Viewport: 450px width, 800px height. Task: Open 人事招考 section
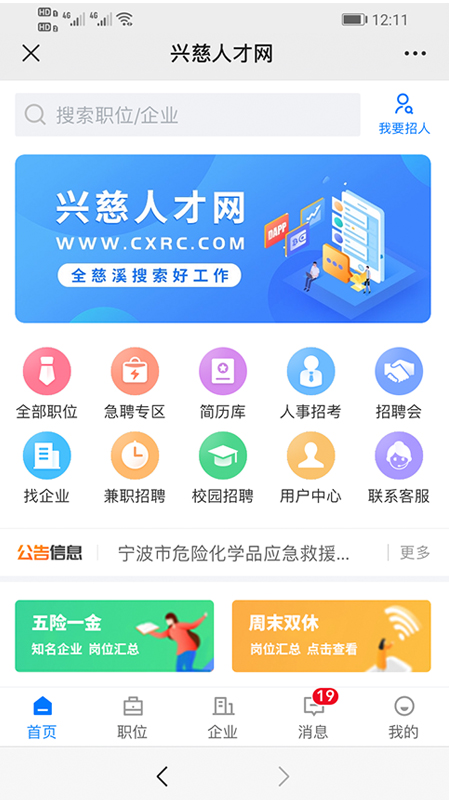(311, 384)
